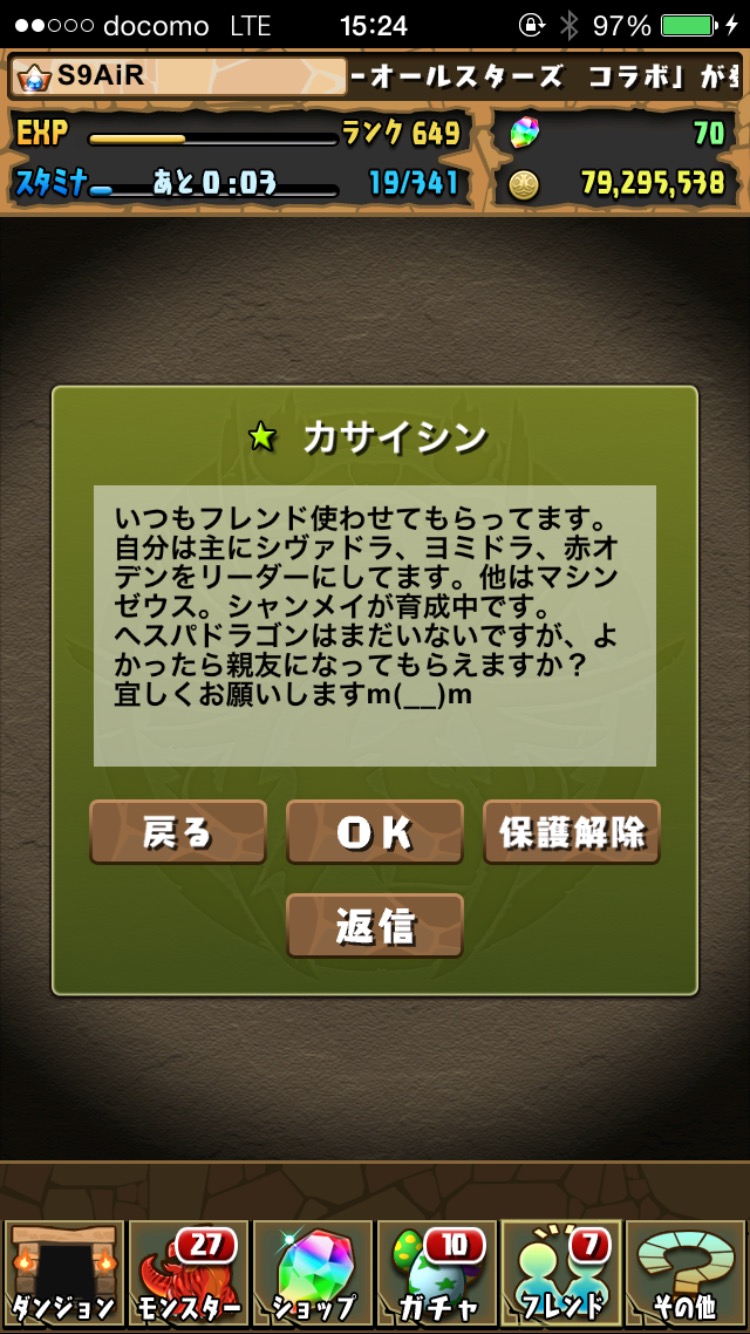The height and width of the screenshot is (1334, 750).
Task: Open the ガチャ tab
Action: (437, 1273)
